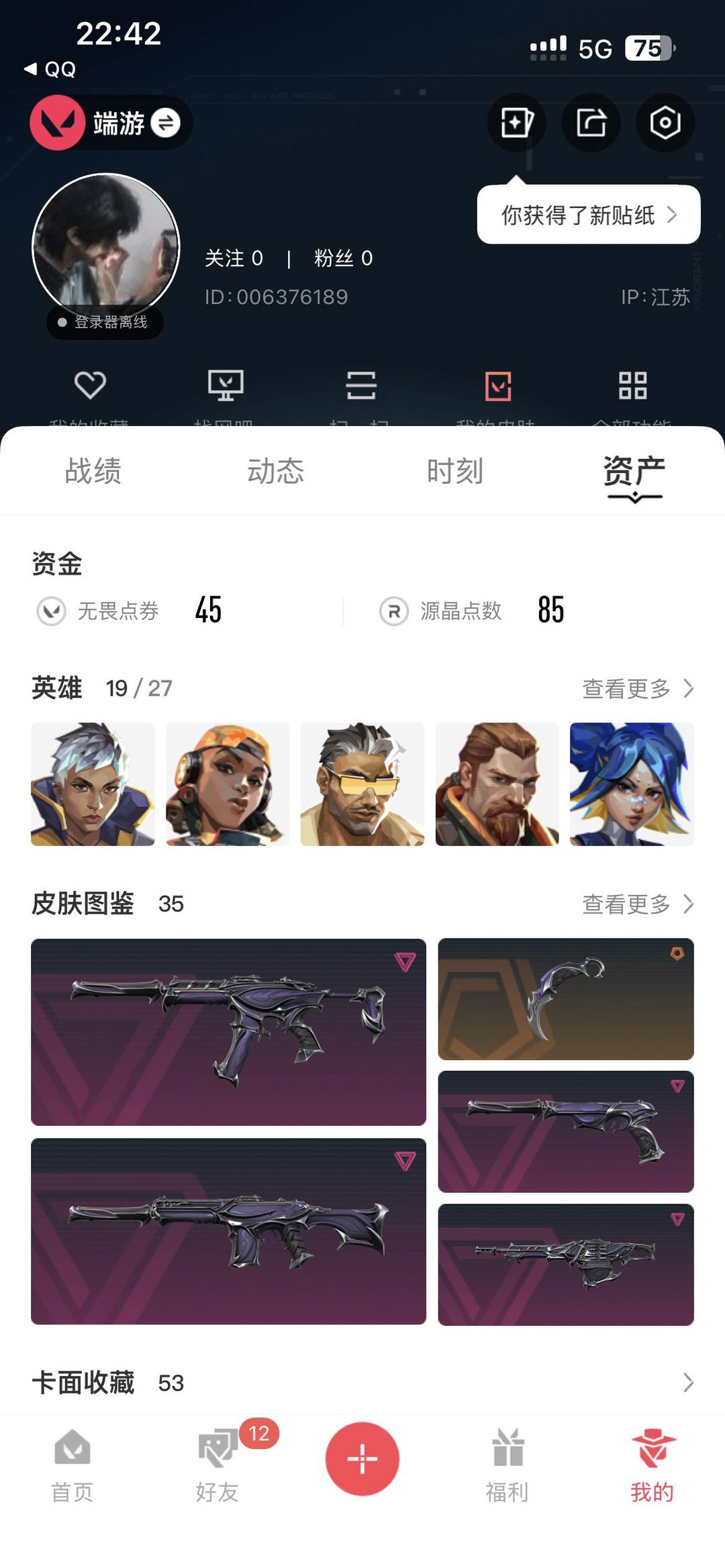The image size is (725, 1568).
Task: Switch game mode via 端游 toggle
Action: [x=165, y=123]
